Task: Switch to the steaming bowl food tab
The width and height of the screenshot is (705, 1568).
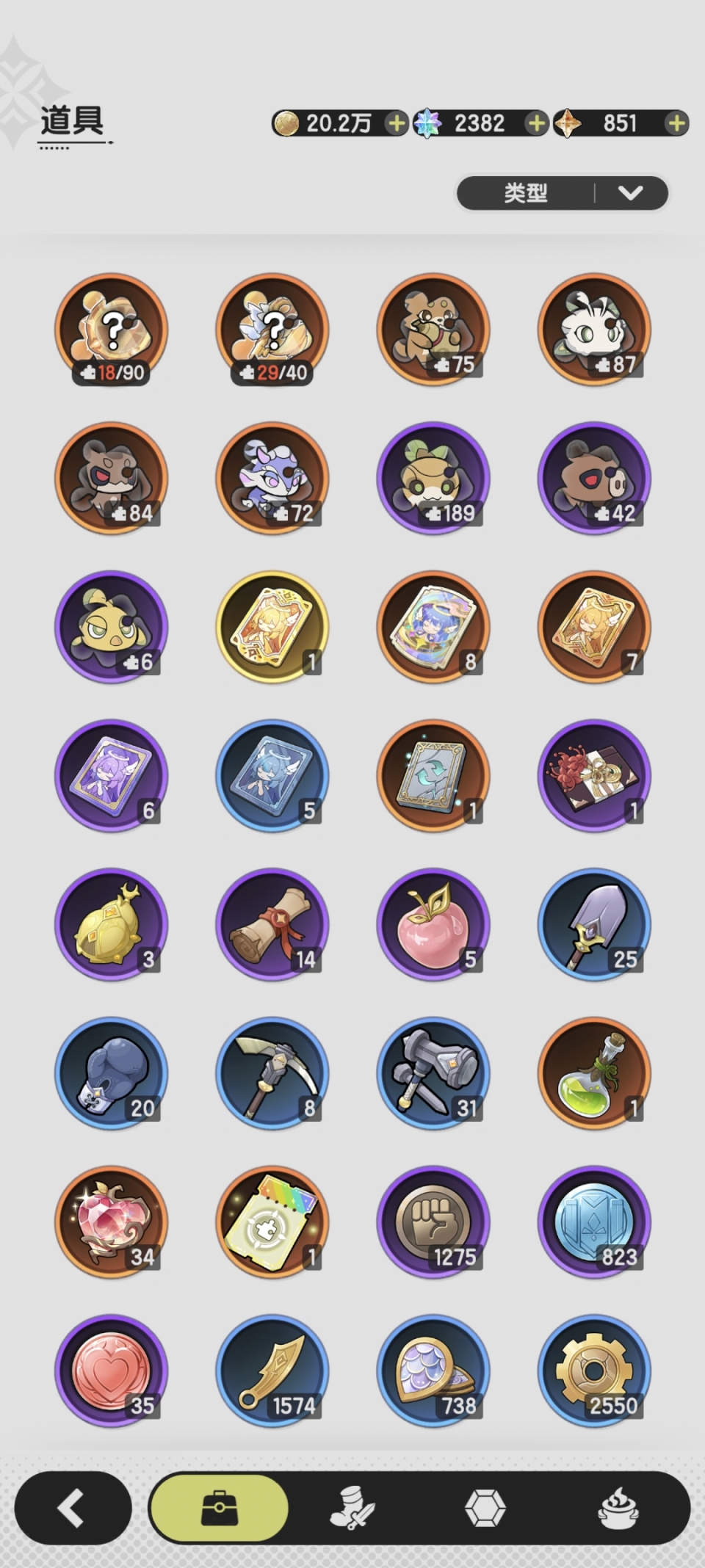Action: pyautogui.click(x=618, y=1509)
